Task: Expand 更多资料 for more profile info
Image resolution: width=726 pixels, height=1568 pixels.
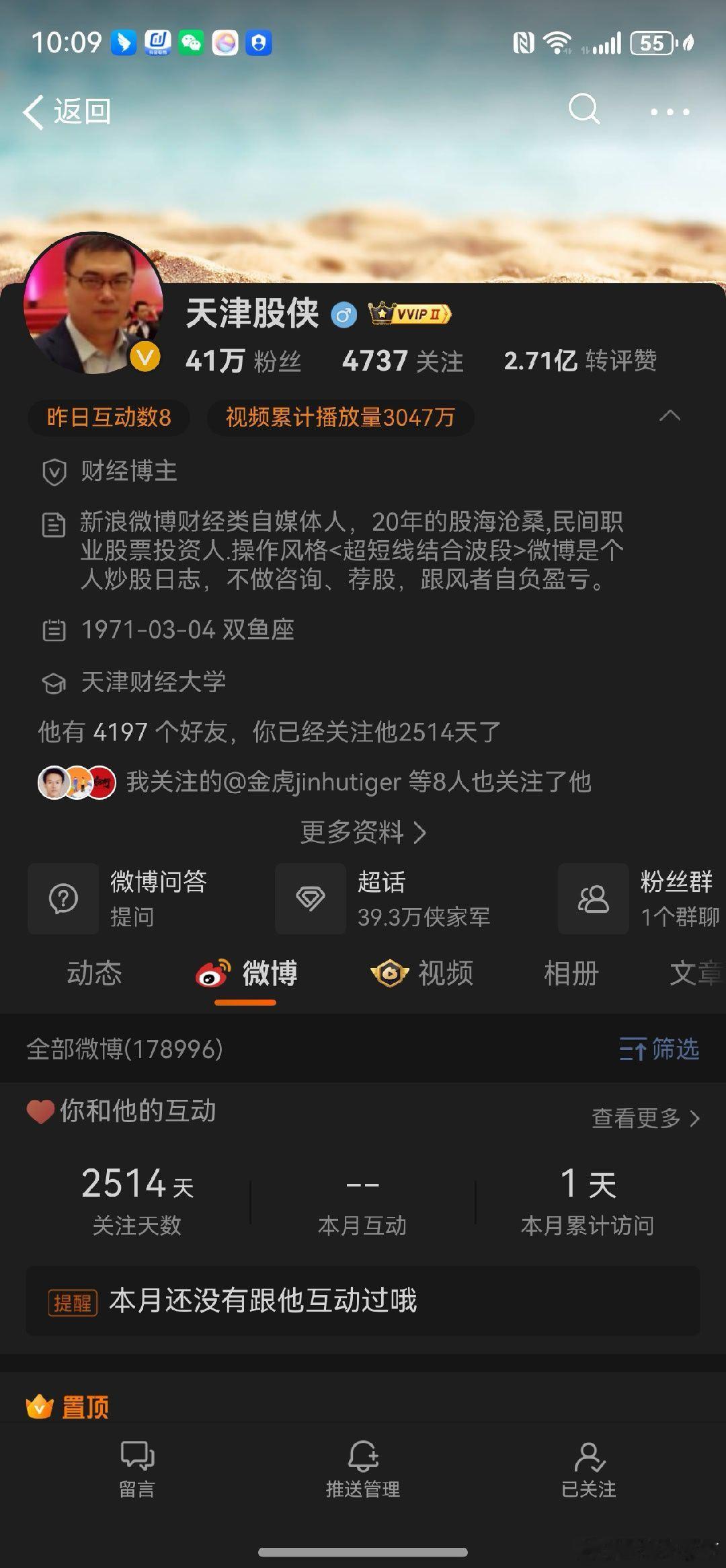Action: point(363,833)
